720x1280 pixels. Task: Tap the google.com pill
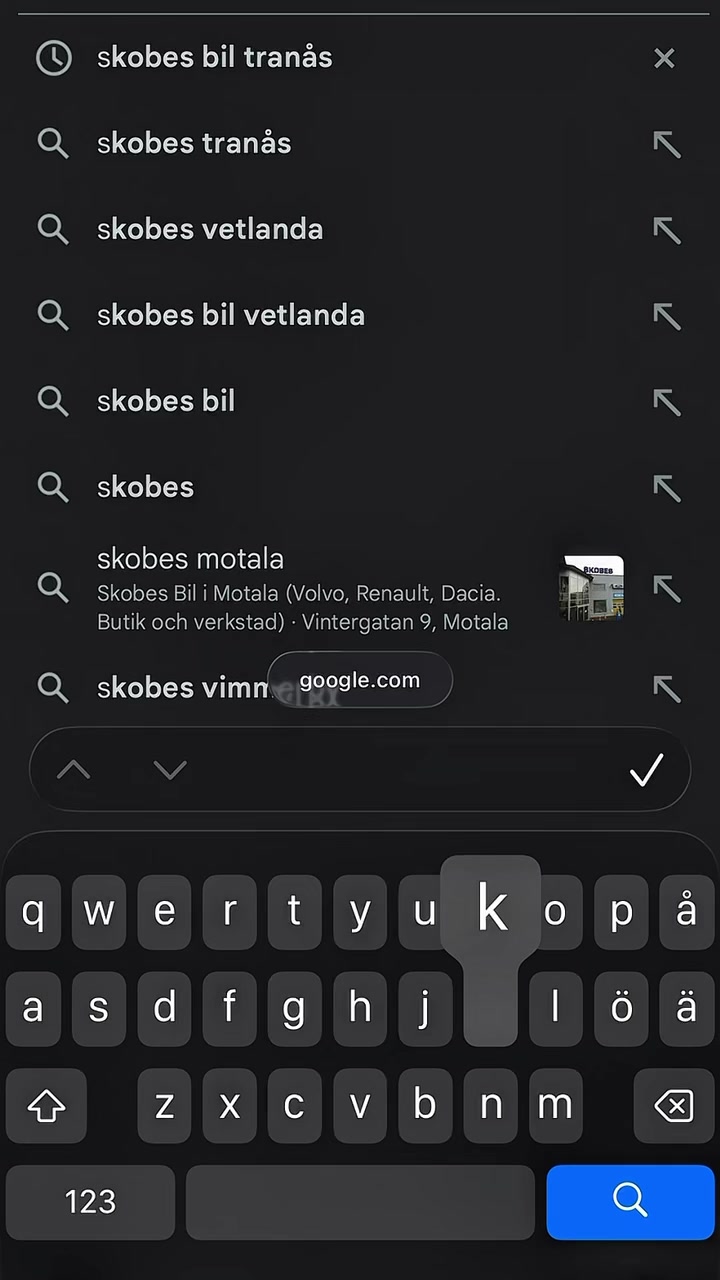pyautogui.click(x=360, y=681)
